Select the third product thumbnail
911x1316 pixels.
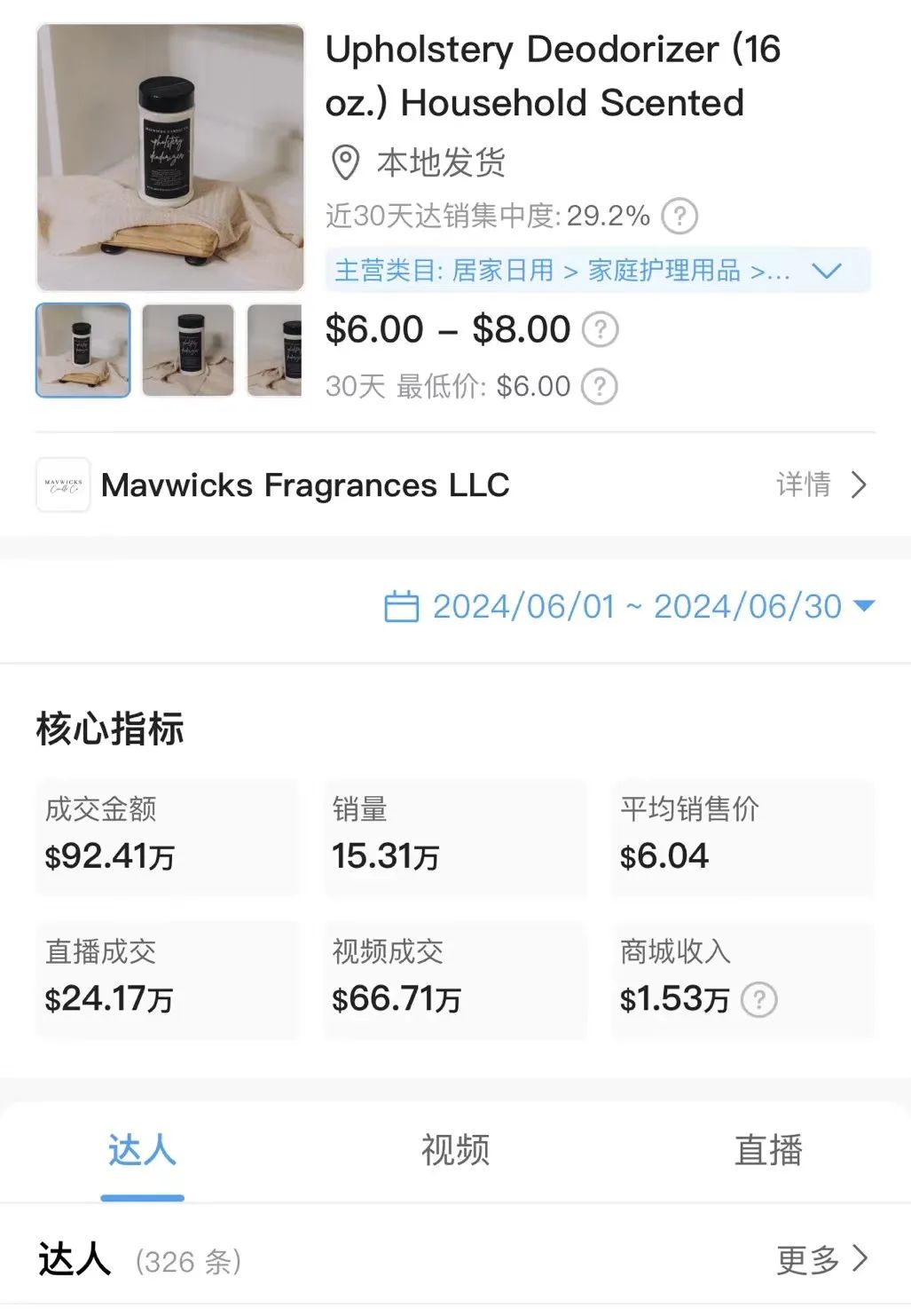click(275, 351)
